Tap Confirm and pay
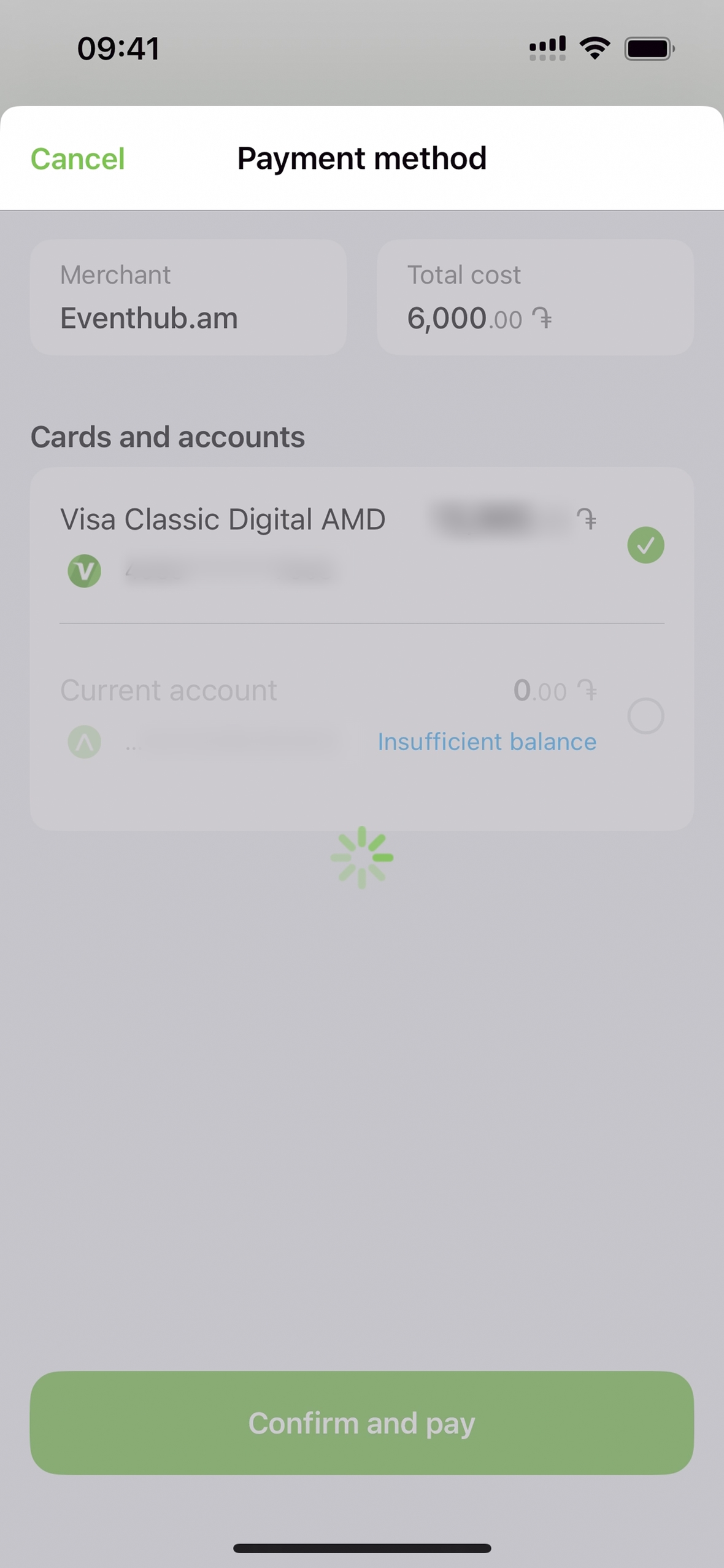Viewport: 724px width, 1568px height. 362,1422
